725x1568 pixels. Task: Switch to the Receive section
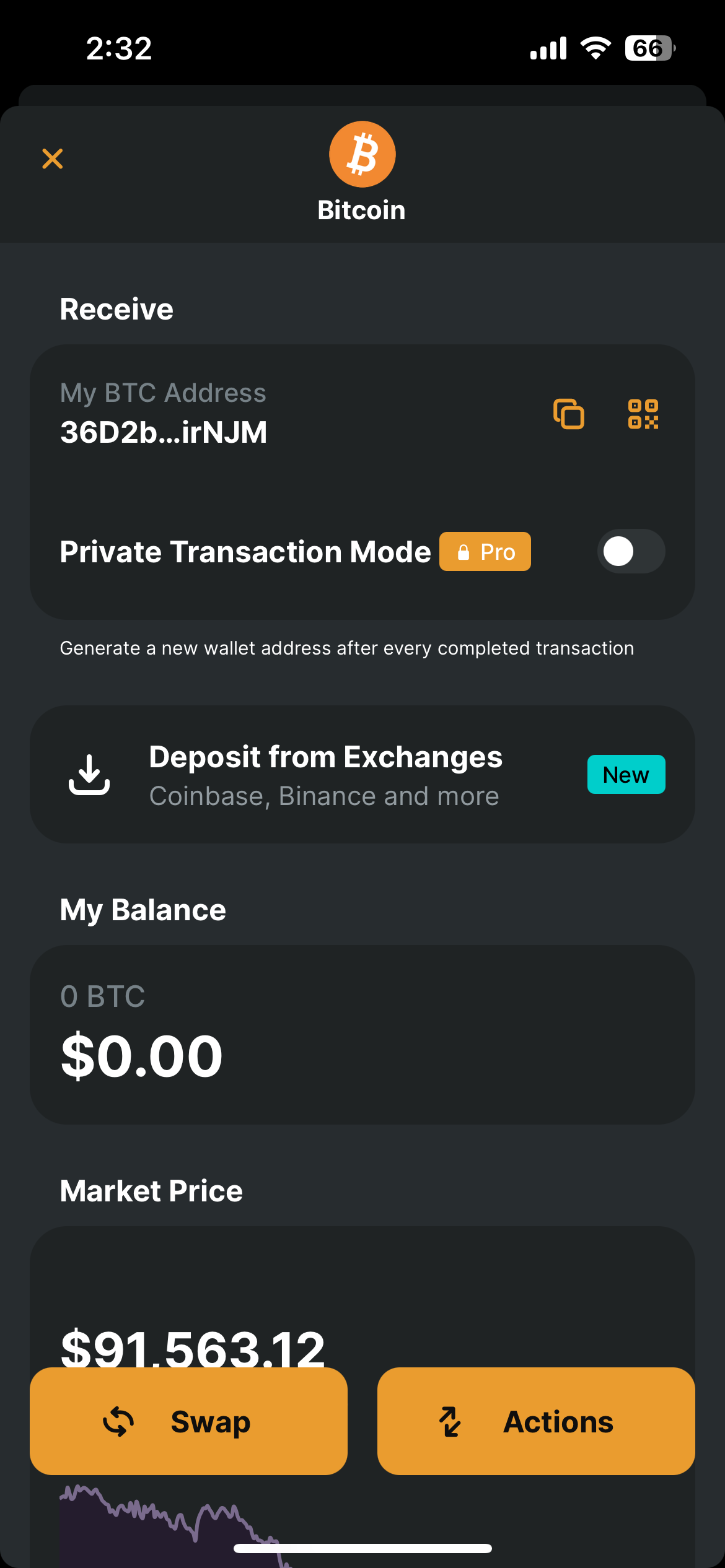(116, 308)
